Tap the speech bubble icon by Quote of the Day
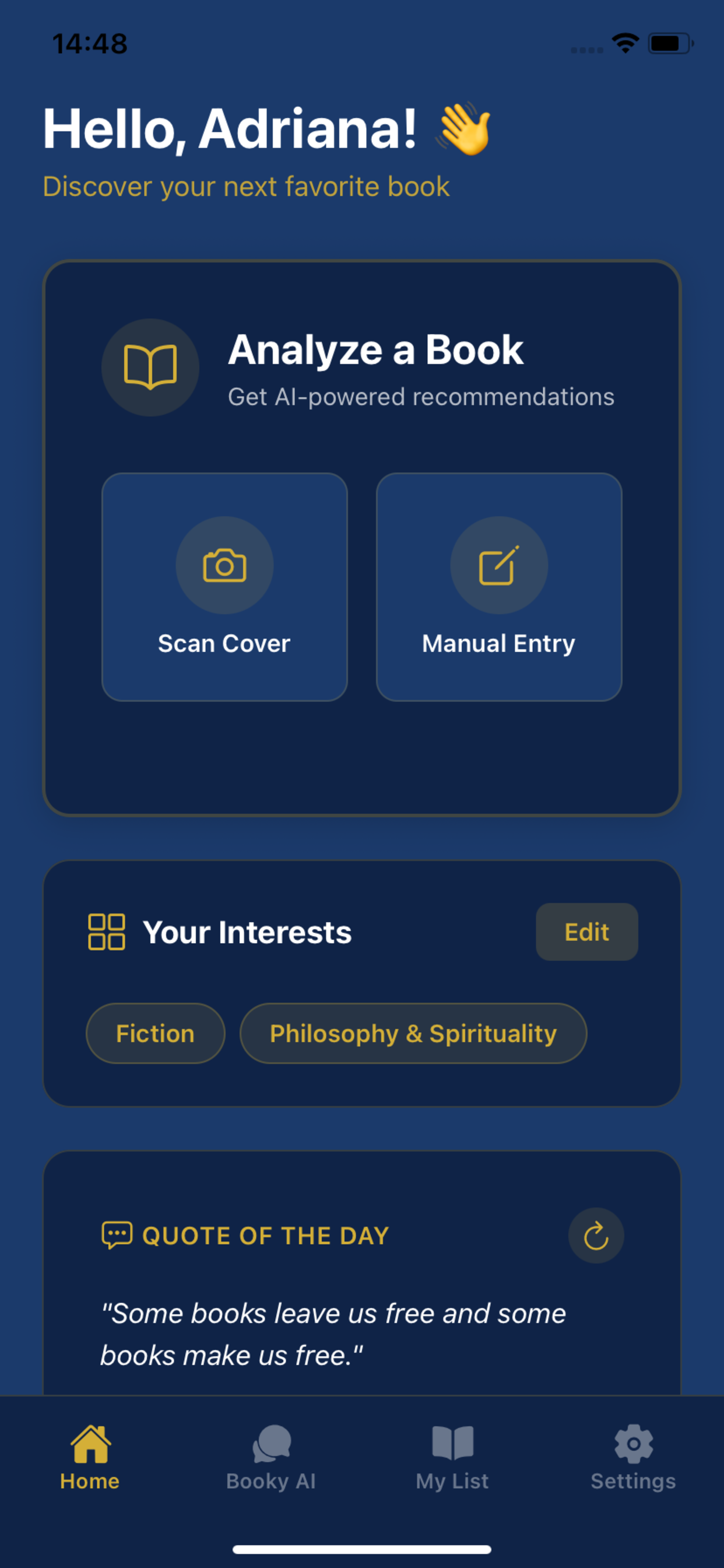This screenshot has width=724, height=1568. (117, 1235)
